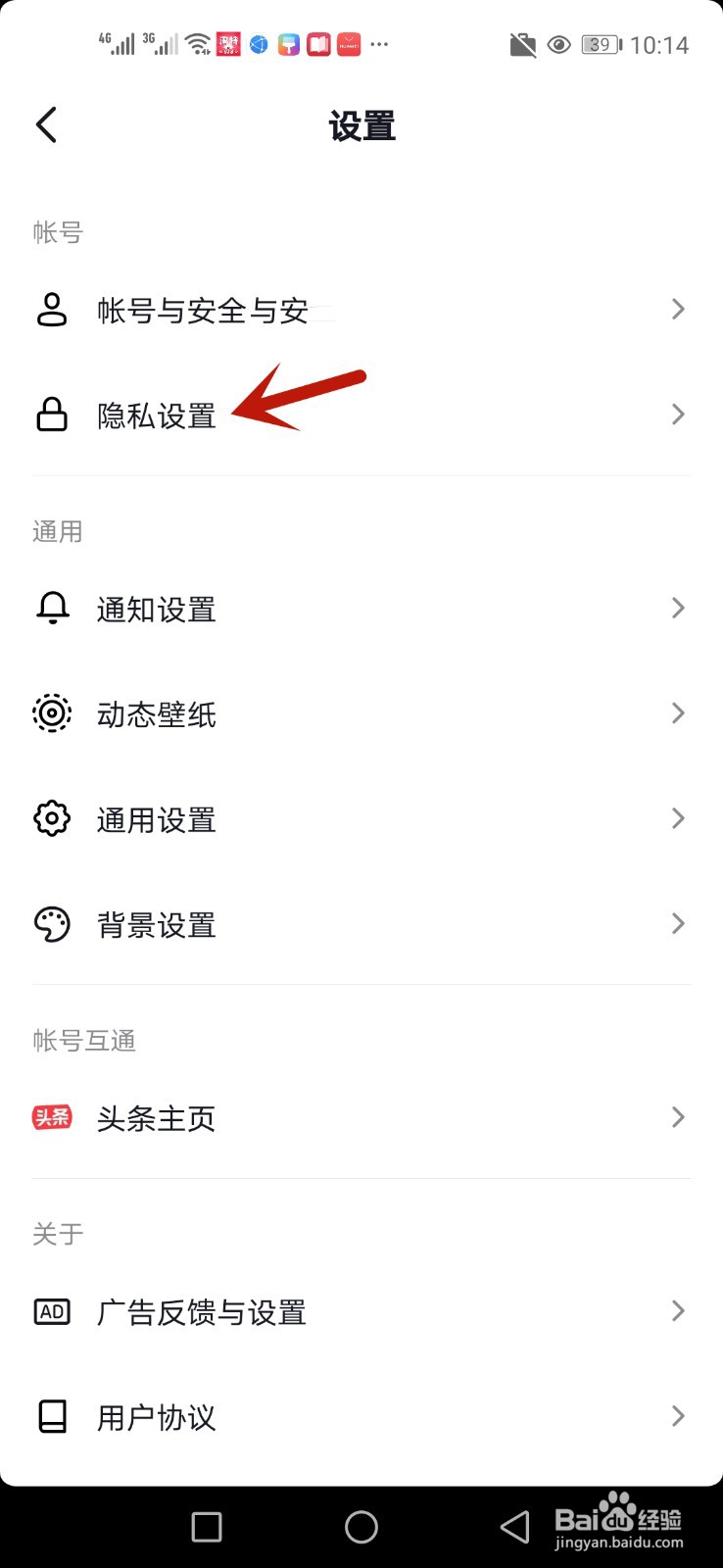Tap the red 头条 icon
Image resolution: width=723 pixels, height=1568 pixels.
point(52,1118)
